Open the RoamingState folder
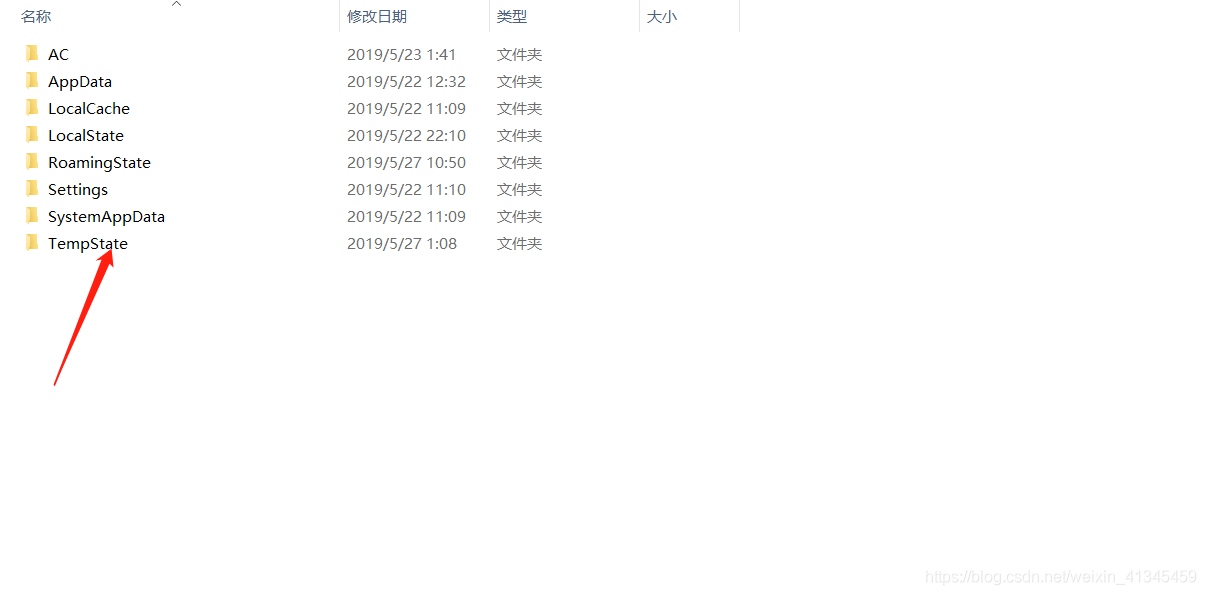This screenshot has width=1206, height=595. pyautogui.click(x=98, y=163)
